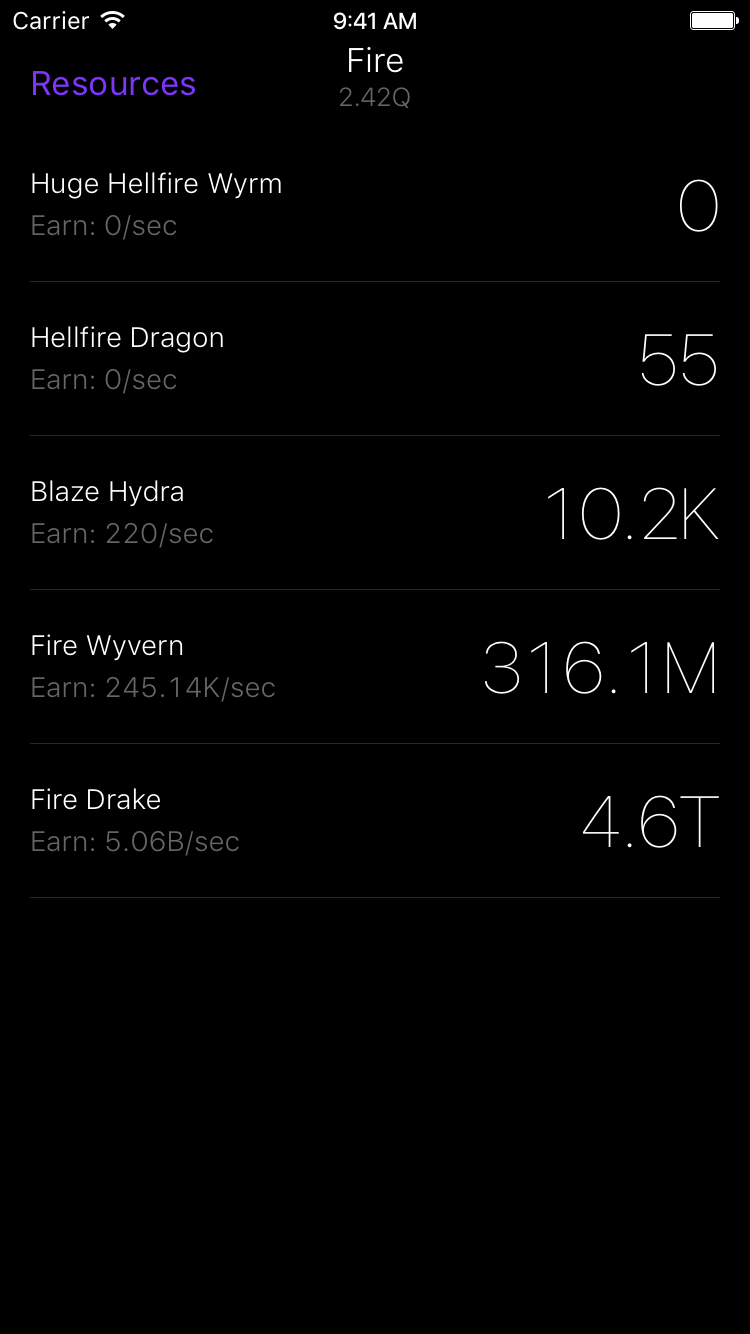750x1334 pixels.
Task: Select the Fire Wyvern row
Action: pos(375,667)
